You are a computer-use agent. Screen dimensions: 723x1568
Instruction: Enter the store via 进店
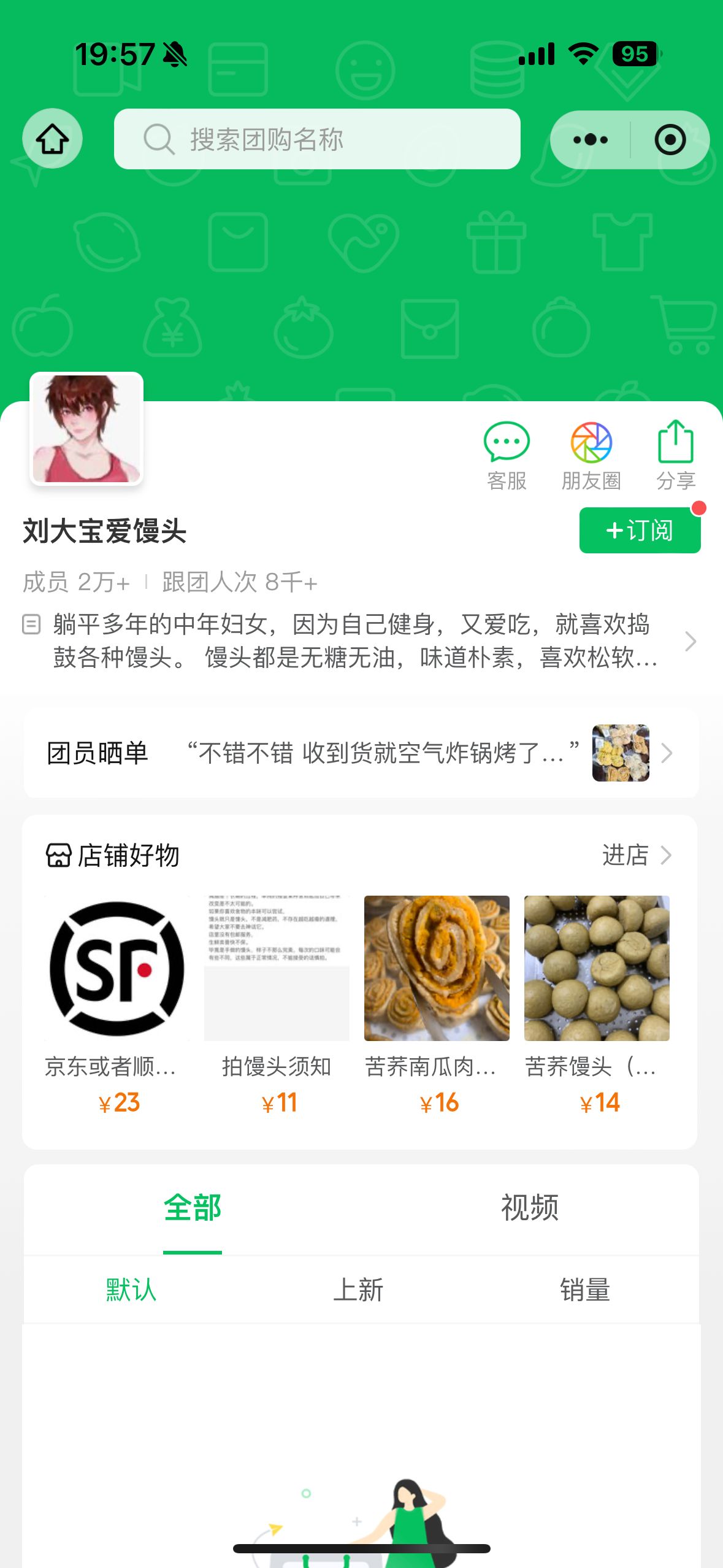[636, 855]
